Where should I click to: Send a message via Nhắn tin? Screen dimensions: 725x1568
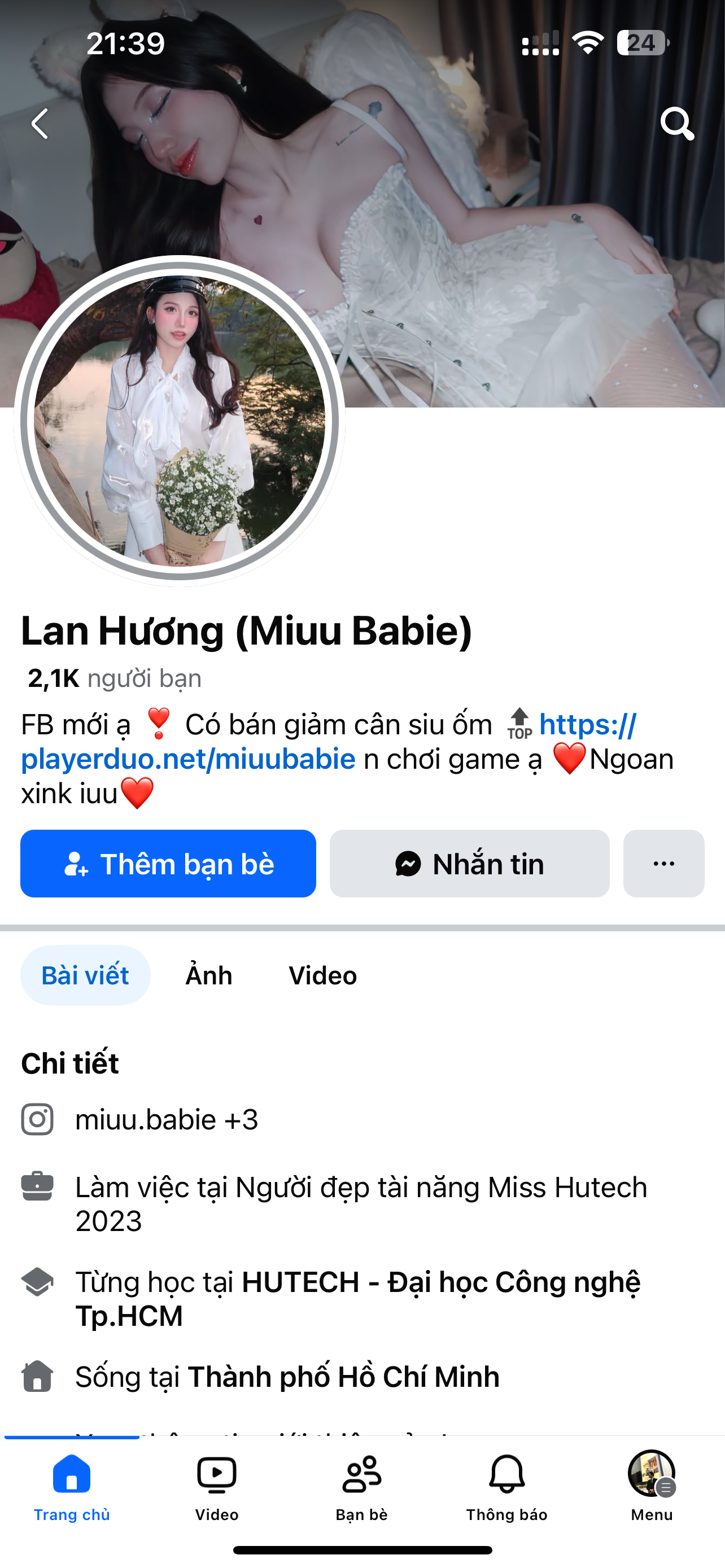469,864
